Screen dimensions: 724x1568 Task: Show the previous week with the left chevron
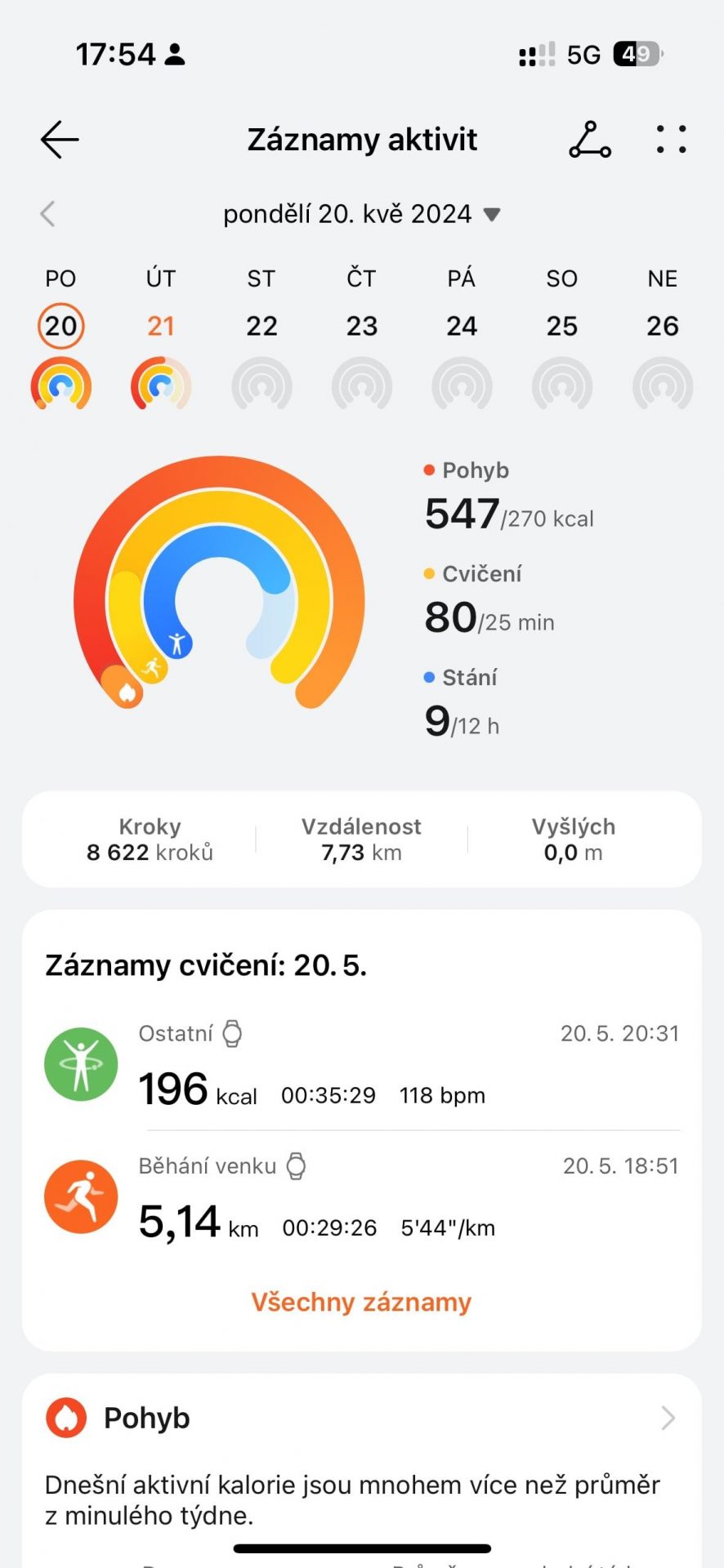click(x=47, y=214)
